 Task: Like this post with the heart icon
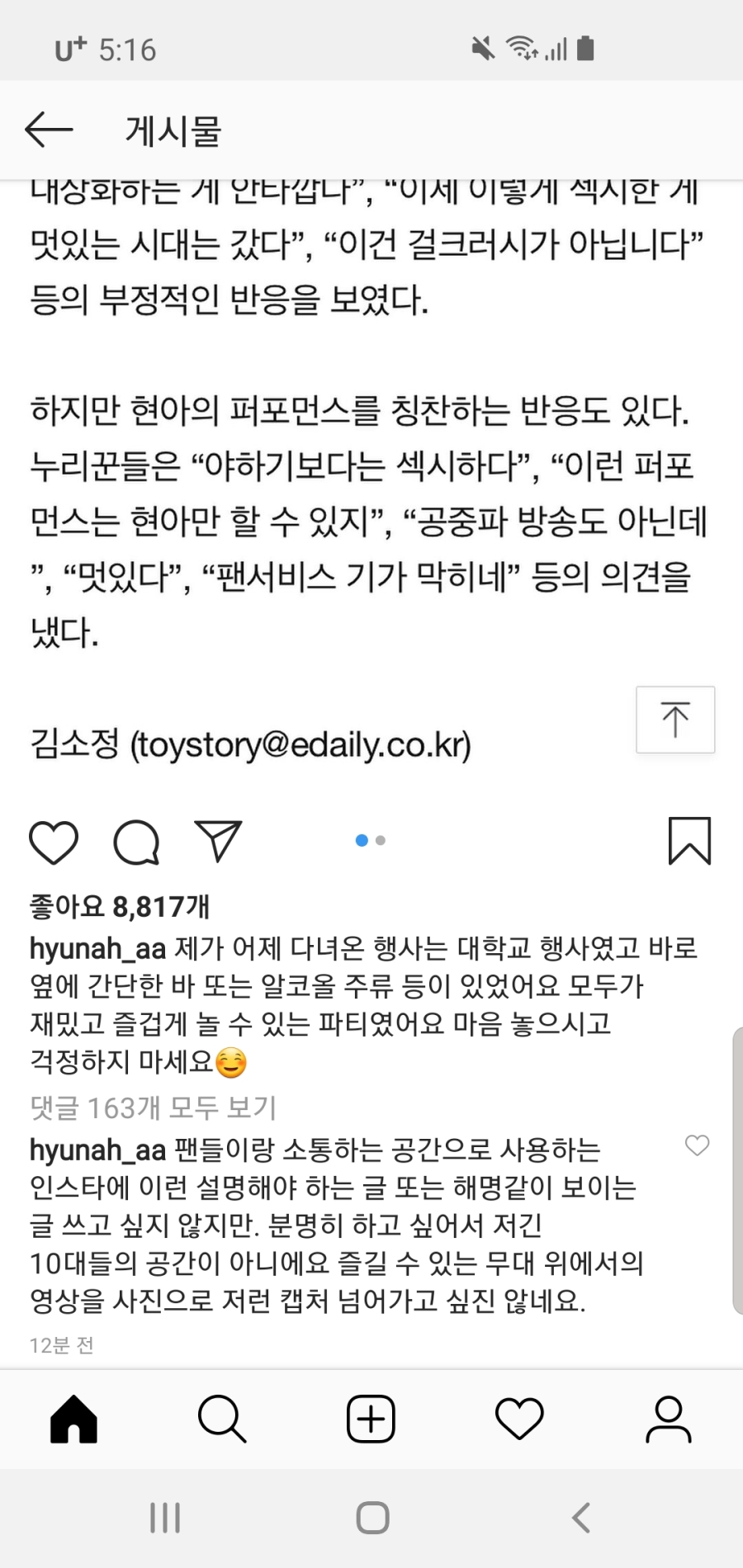click(x=54, y=843)
